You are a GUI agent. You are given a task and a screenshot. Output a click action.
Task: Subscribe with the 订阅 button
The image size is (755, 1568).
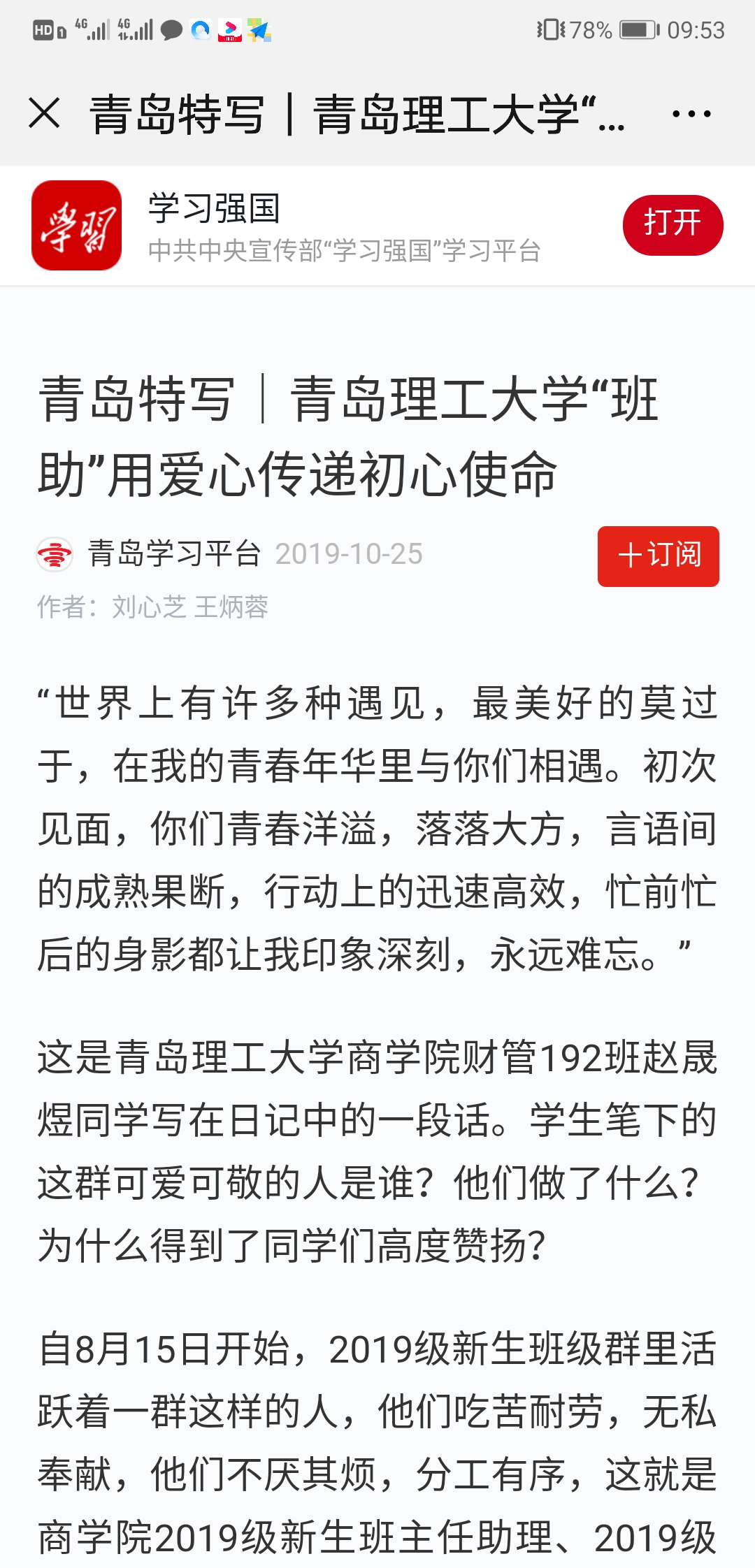[x=659, y=556]
